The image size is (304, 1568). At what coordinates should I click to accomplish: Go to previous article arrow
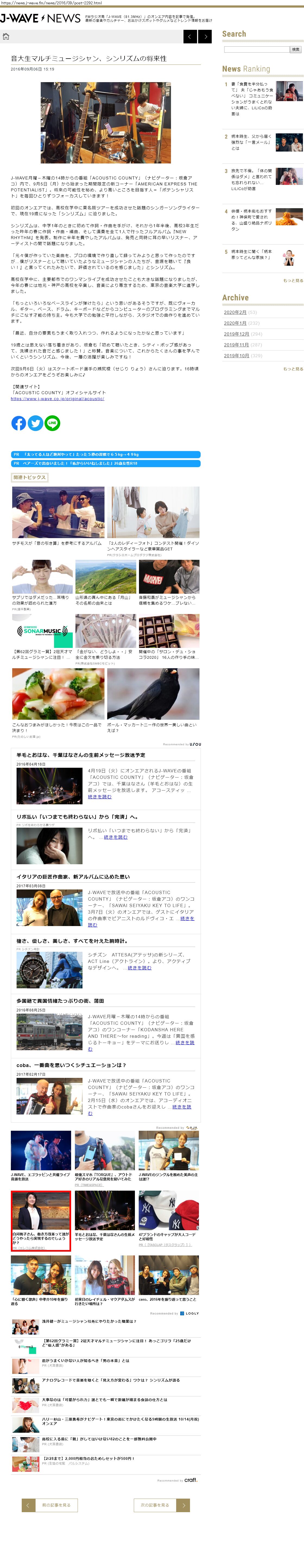coord(190,37)
